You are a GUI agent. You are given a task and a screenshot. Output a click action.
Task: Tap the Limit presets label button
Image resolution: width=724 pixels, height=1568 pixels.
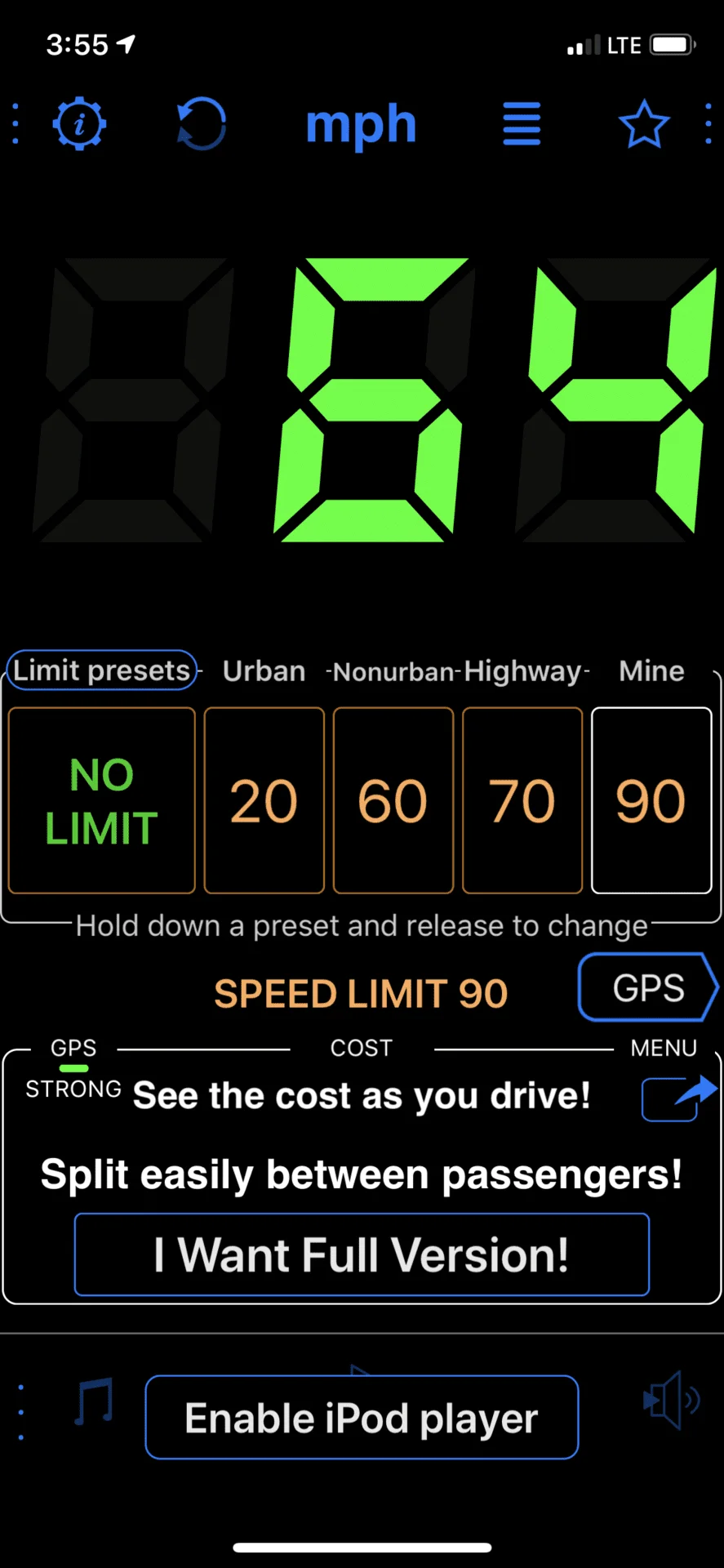[102, 670]
